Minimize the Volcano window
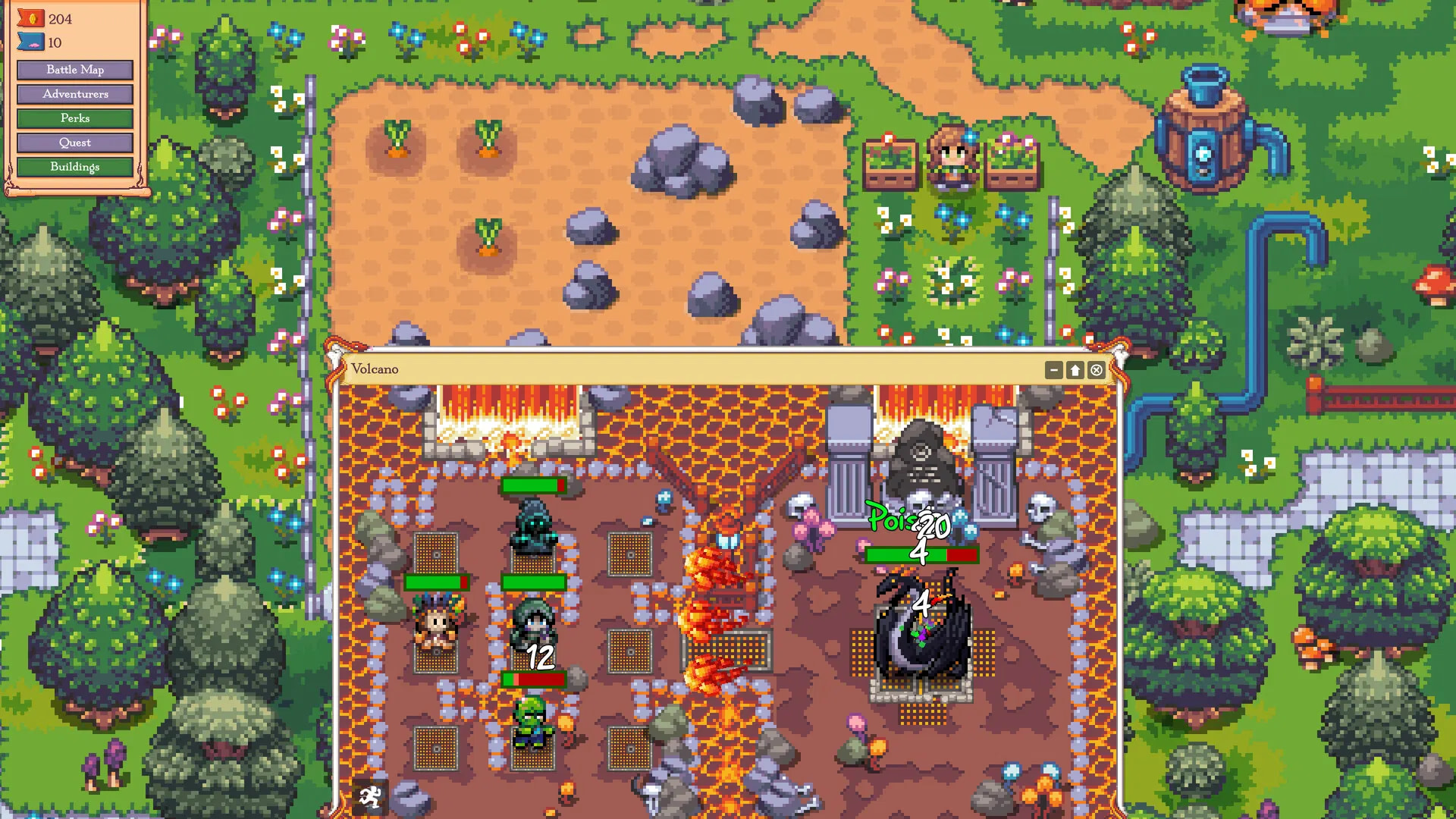Screen dimensions: 1456x819 click(x=1053, y=370)
